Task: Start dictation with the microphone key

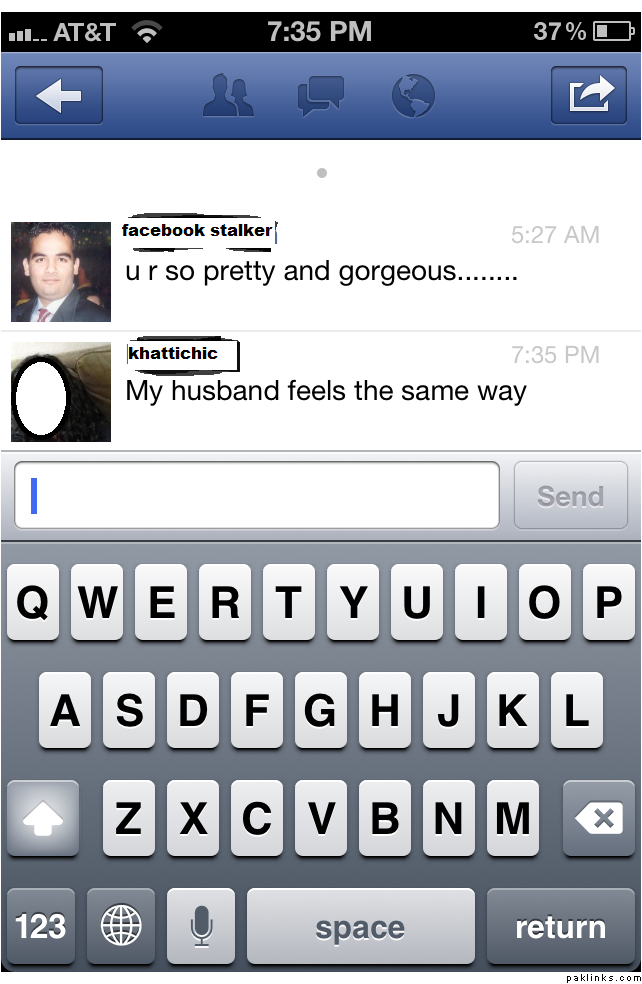Action: tap(201, 926)
